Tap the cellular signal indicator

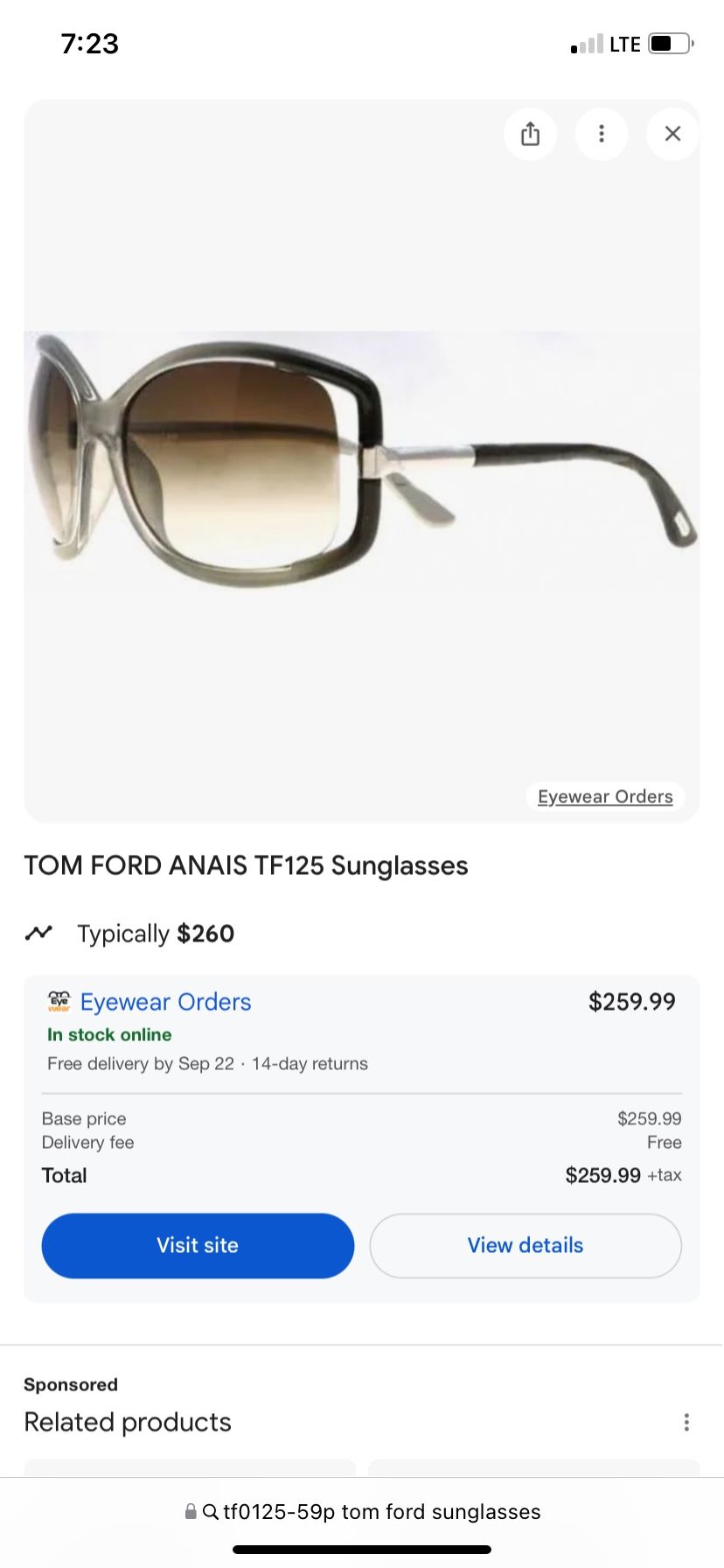tap(586, 43)
